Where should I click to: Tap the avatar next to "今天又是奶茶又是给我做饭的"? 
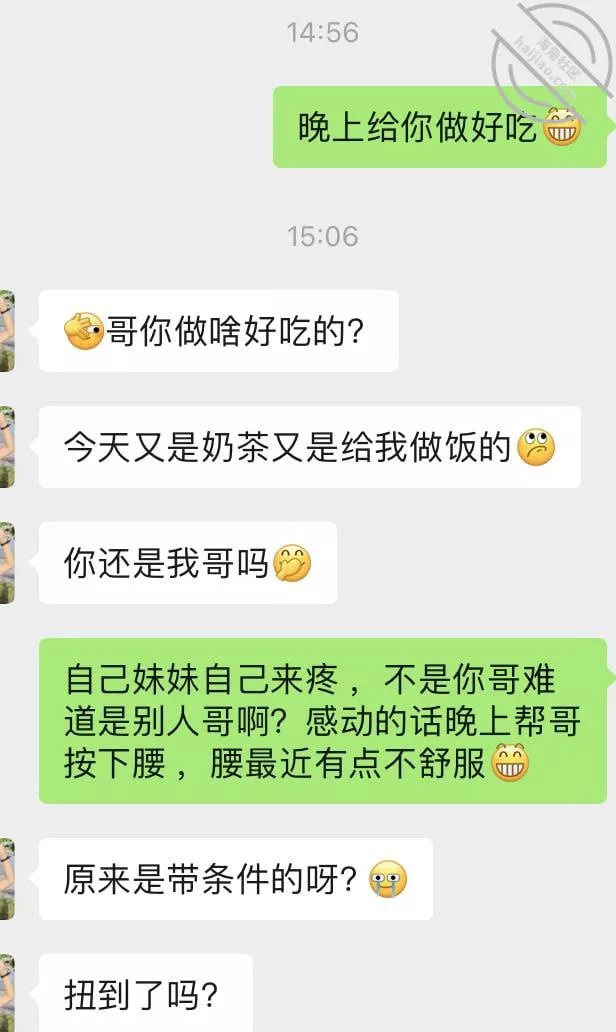pos(7,447)
